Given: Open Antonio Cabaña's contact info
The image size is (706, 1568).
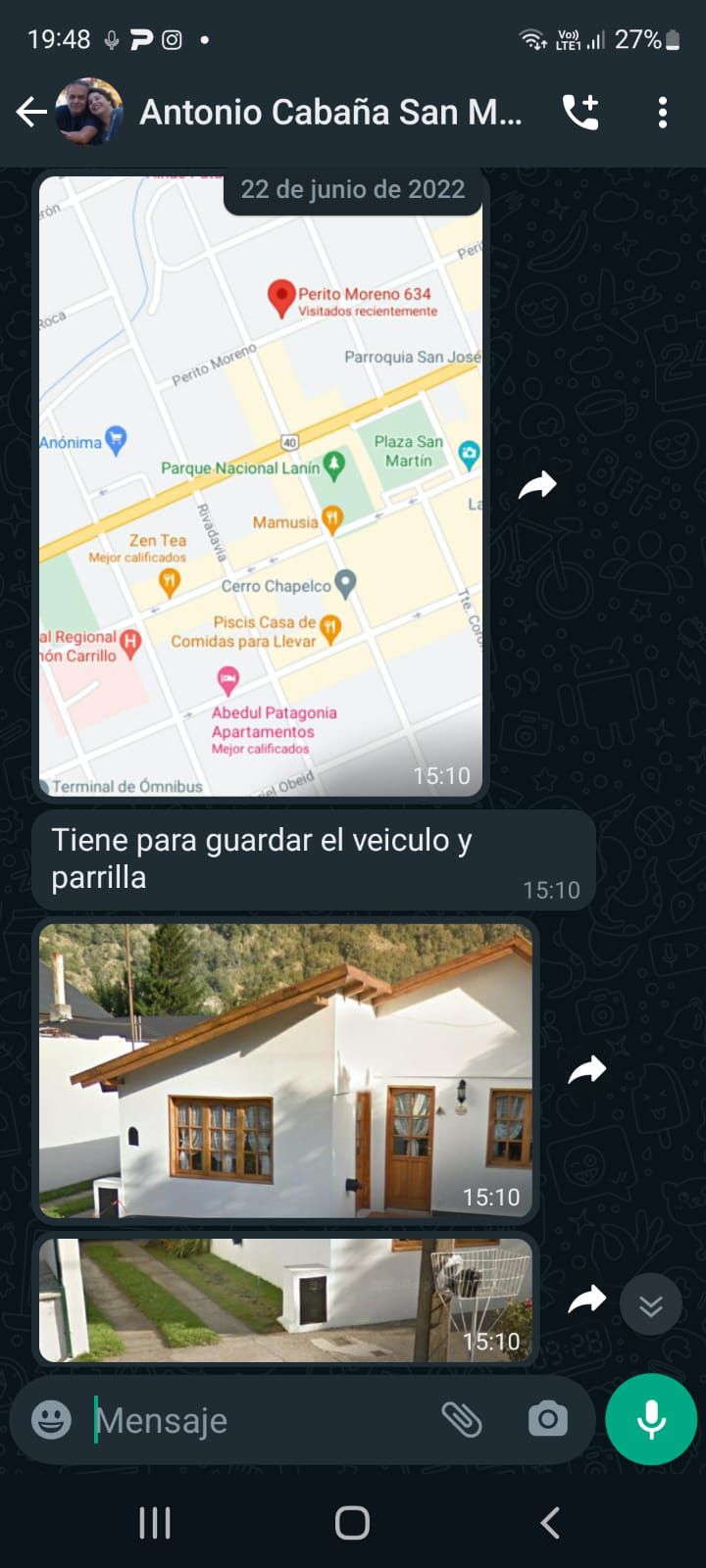Looking at the screenshot, I should [x=330, y=113].
